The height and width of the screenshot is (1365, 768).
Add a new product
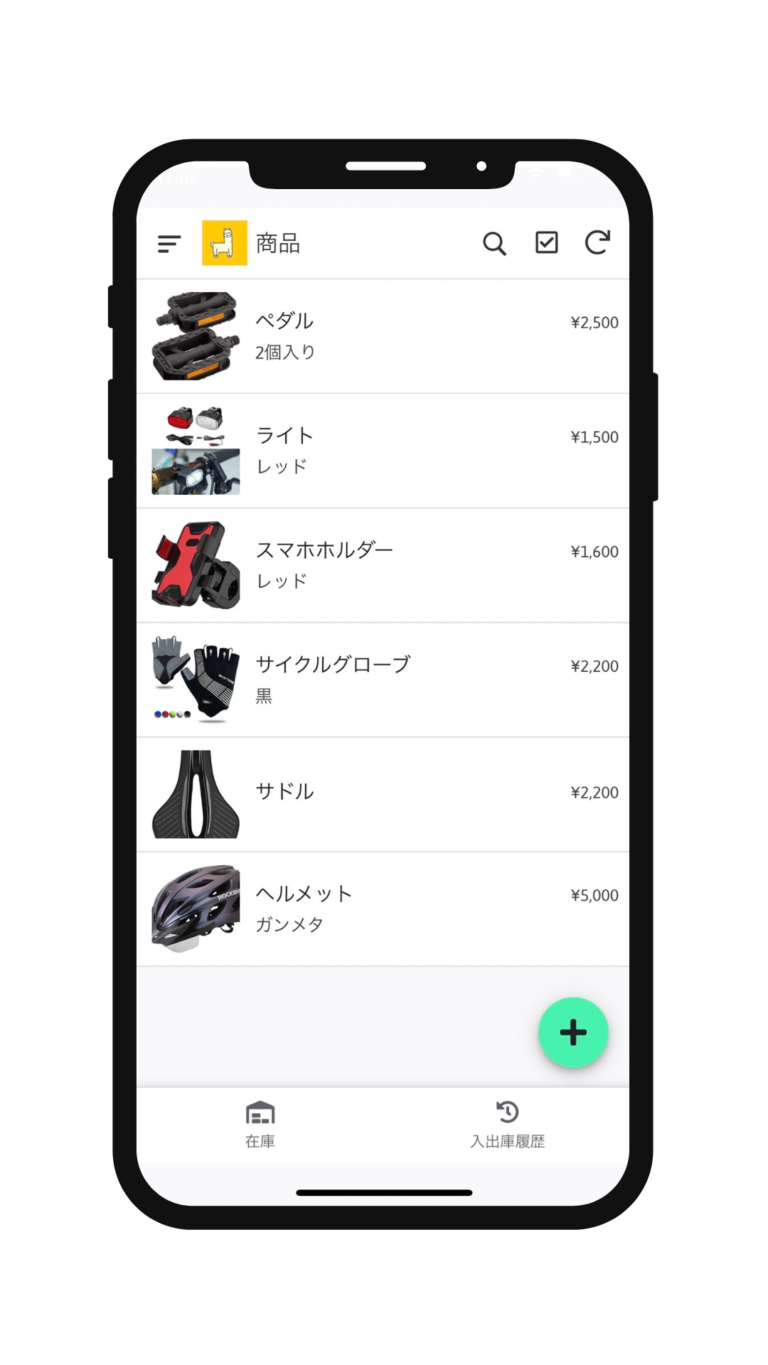click(x=573, y=1033)
